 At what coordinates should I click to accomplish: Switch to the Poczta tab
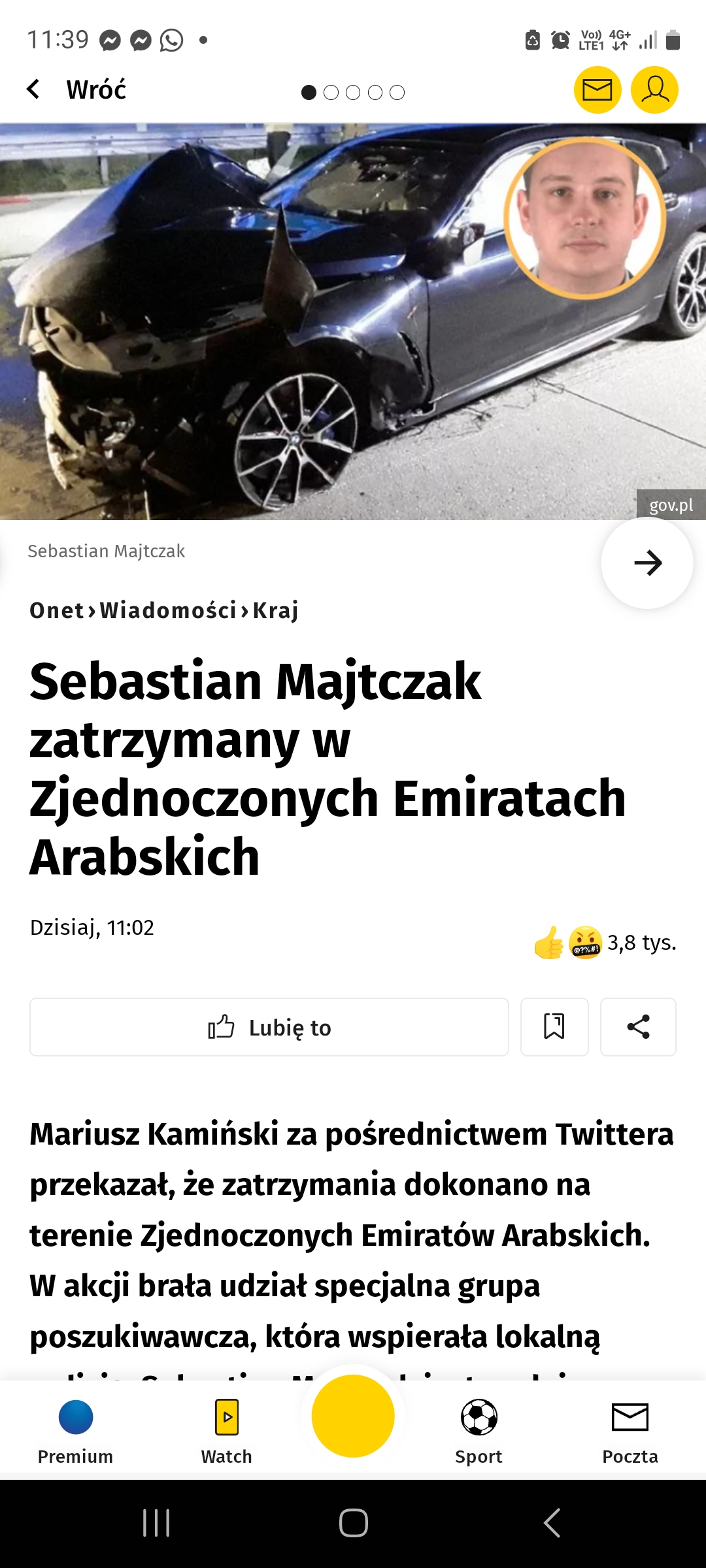click(630, 1431)
